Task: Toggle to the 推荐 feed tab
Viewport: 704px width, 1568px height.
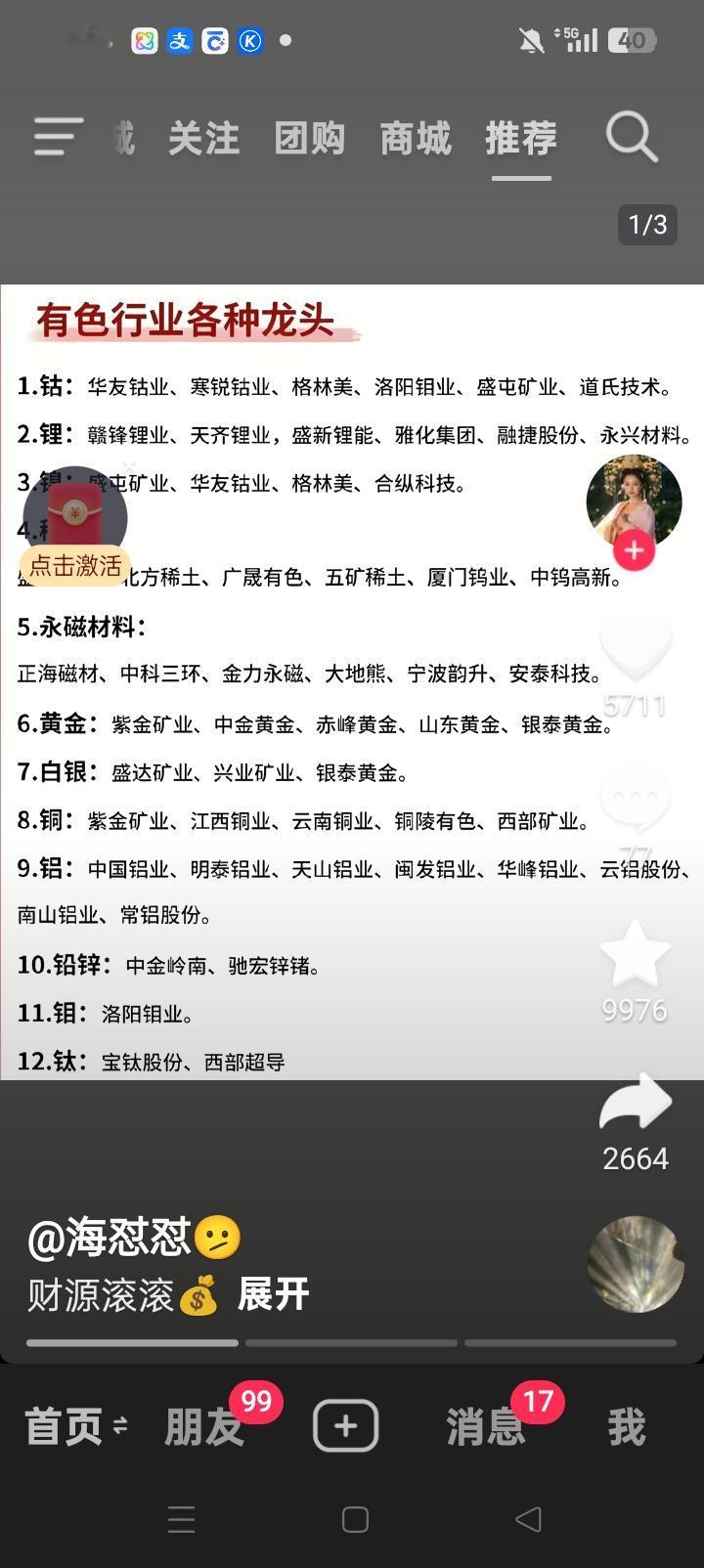Action: [x=520, y=138]
